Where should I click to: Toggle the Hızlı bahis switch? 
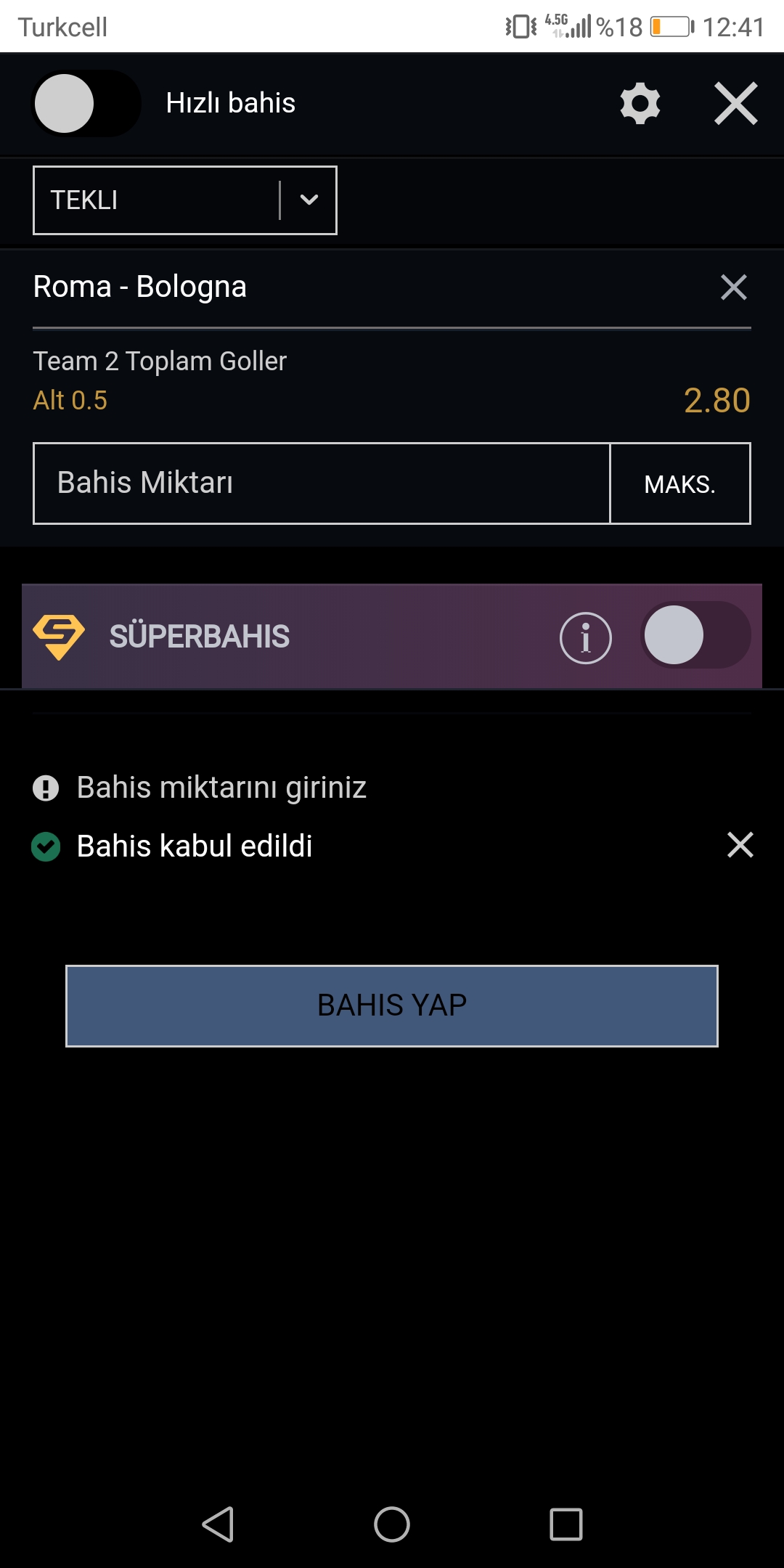click(x=86, y=103)
